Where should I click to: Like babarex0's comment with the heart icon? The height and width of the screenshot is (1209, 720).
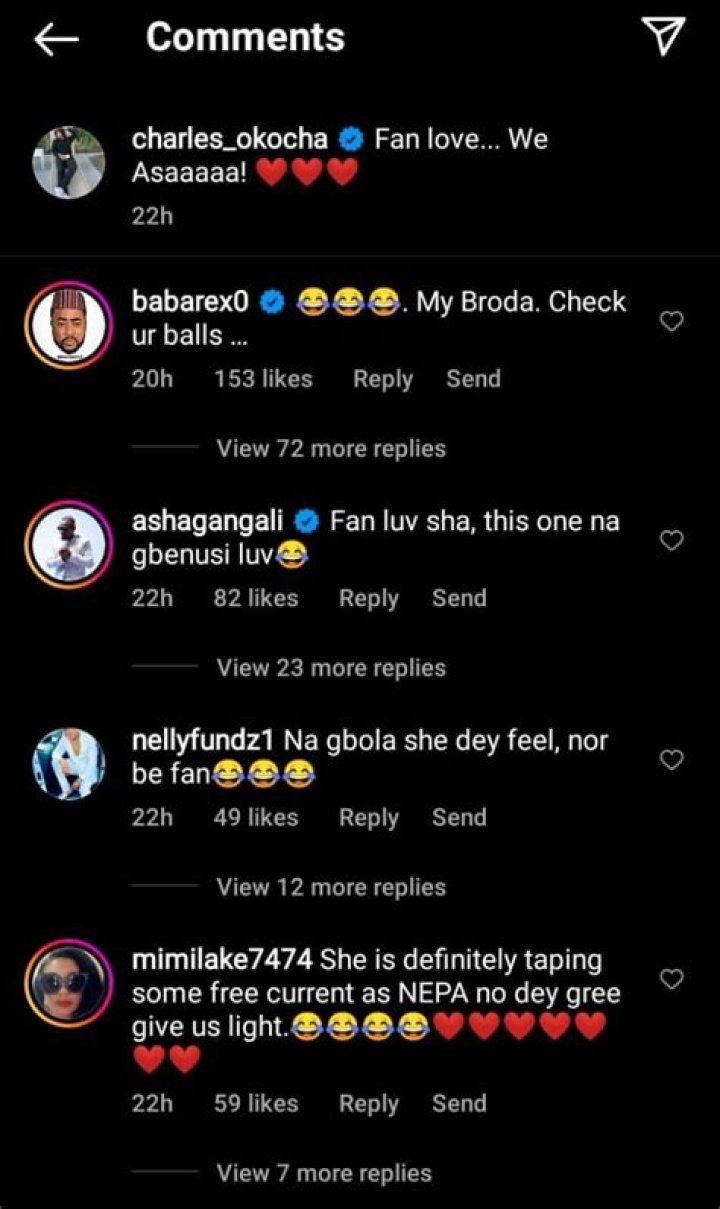pyautogui.click(x=671, y=320)
